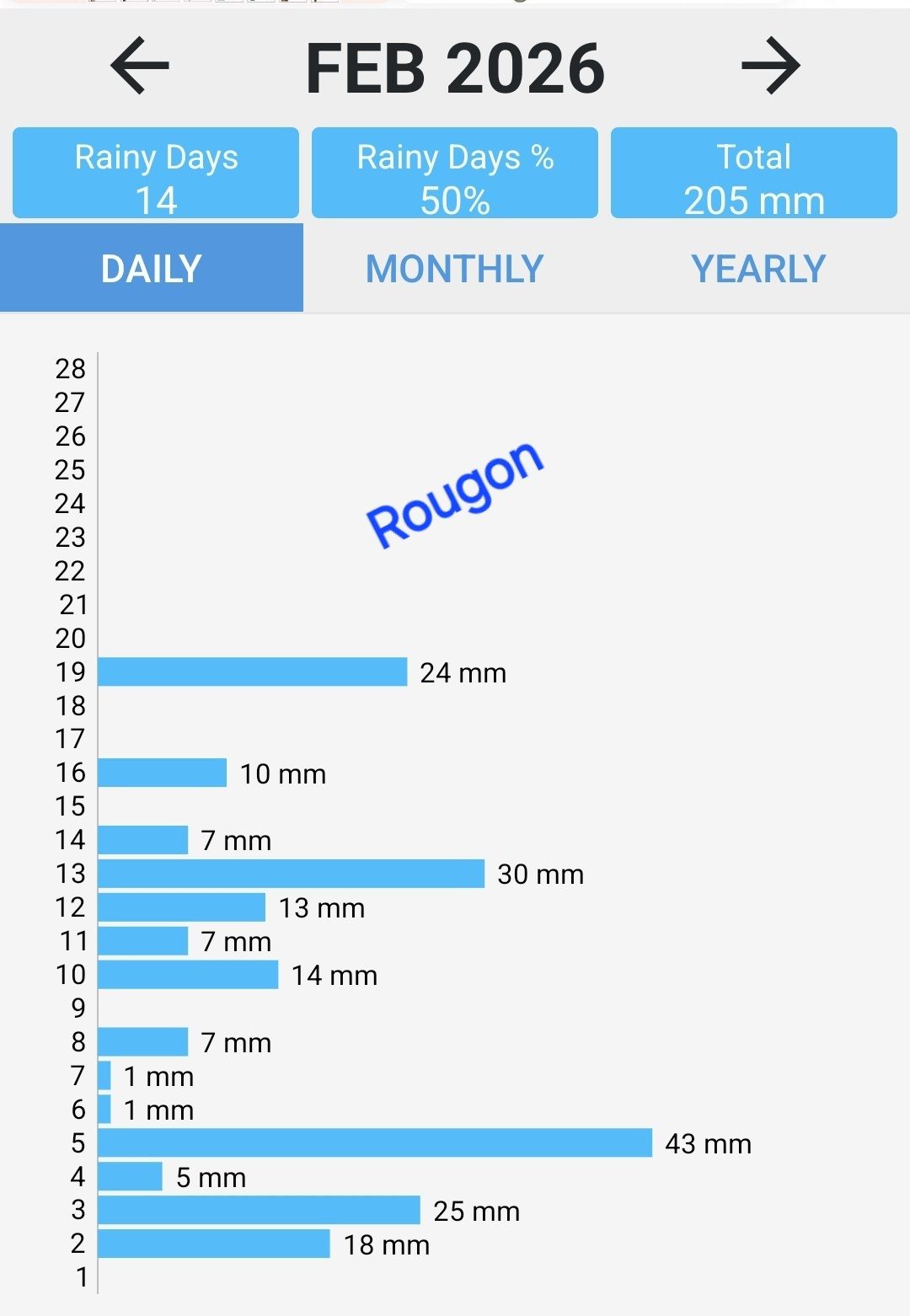Switch to the Monthly tab
Viewport: 910px width, 1316px height.
point(455,269)
